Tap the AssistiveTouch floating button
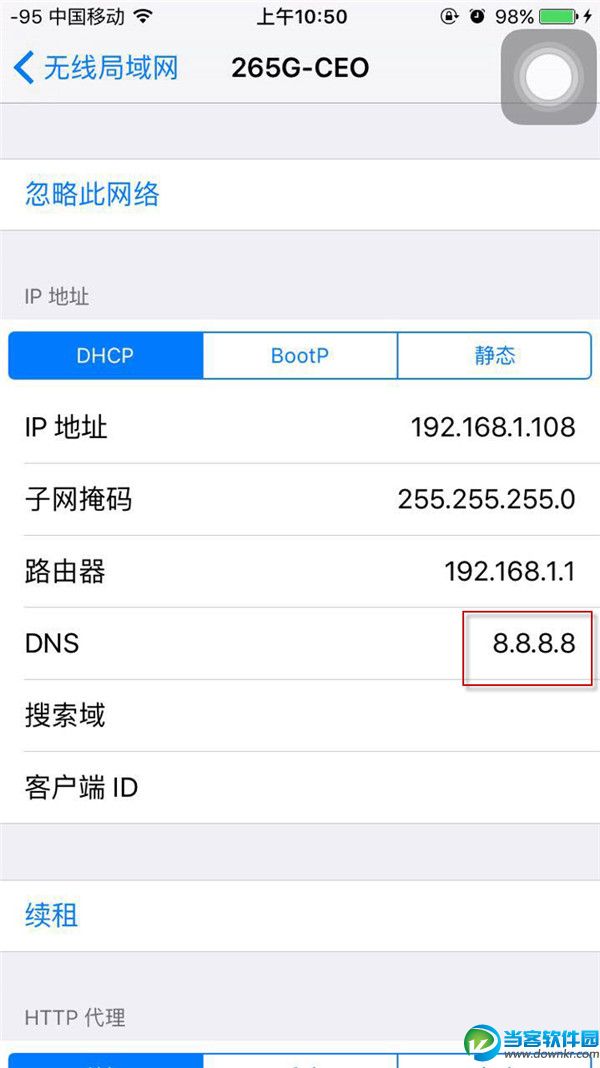Viewport: 600px width, 1068px height. coord(548,78)
